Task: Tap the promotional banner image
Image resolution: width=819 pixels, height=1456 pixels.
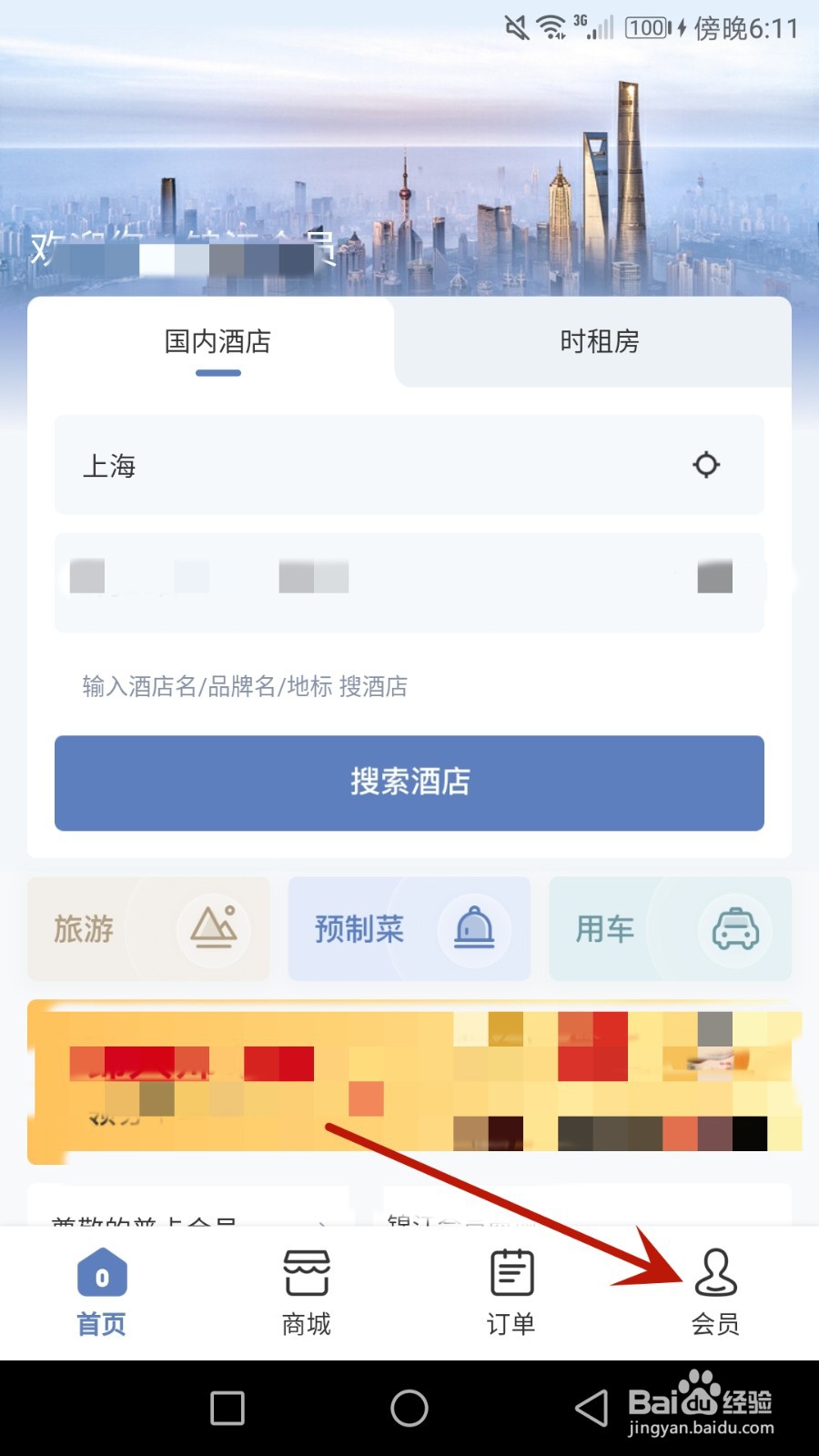Action: 409,1081
